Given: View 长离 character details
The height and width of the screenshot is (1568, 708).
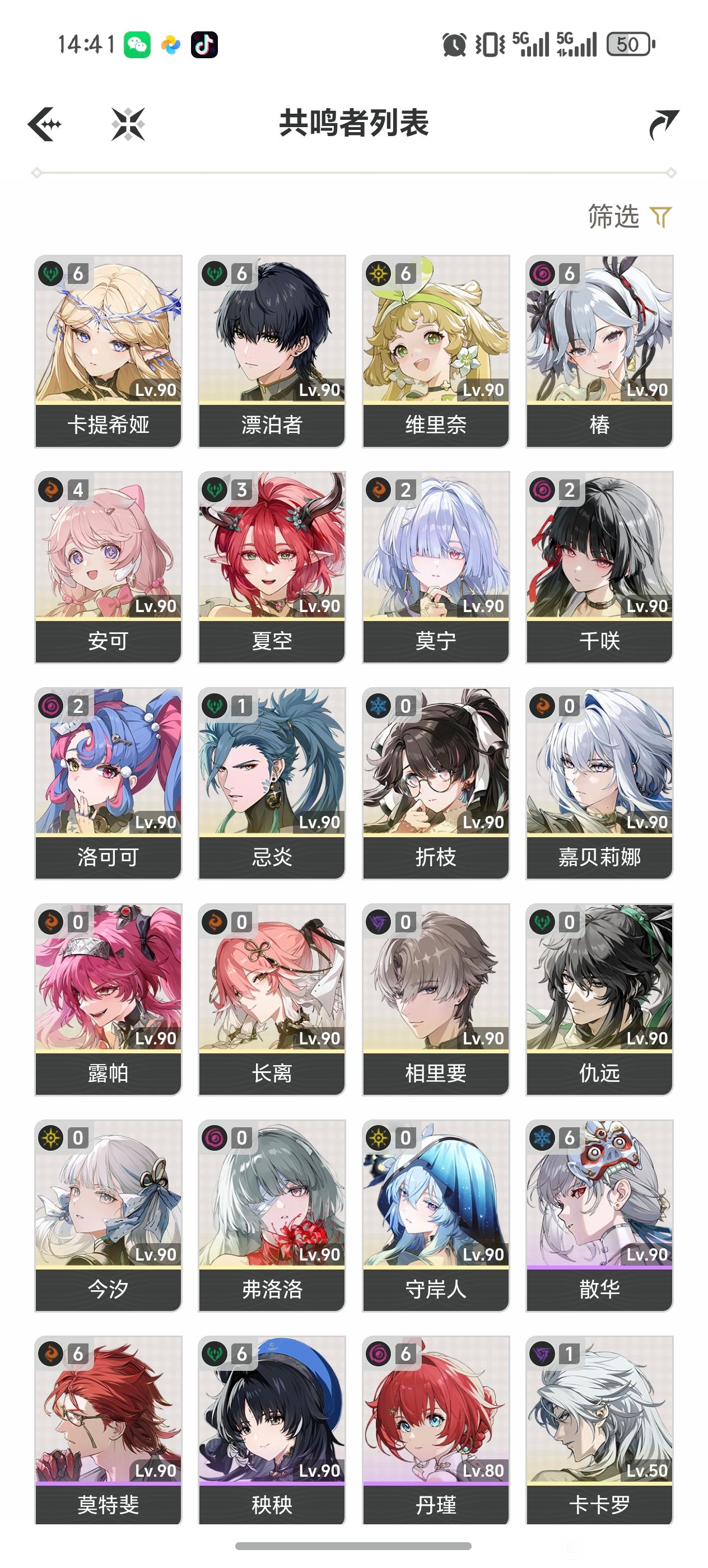Looking at the screenshot, I should coord(272,1000).
